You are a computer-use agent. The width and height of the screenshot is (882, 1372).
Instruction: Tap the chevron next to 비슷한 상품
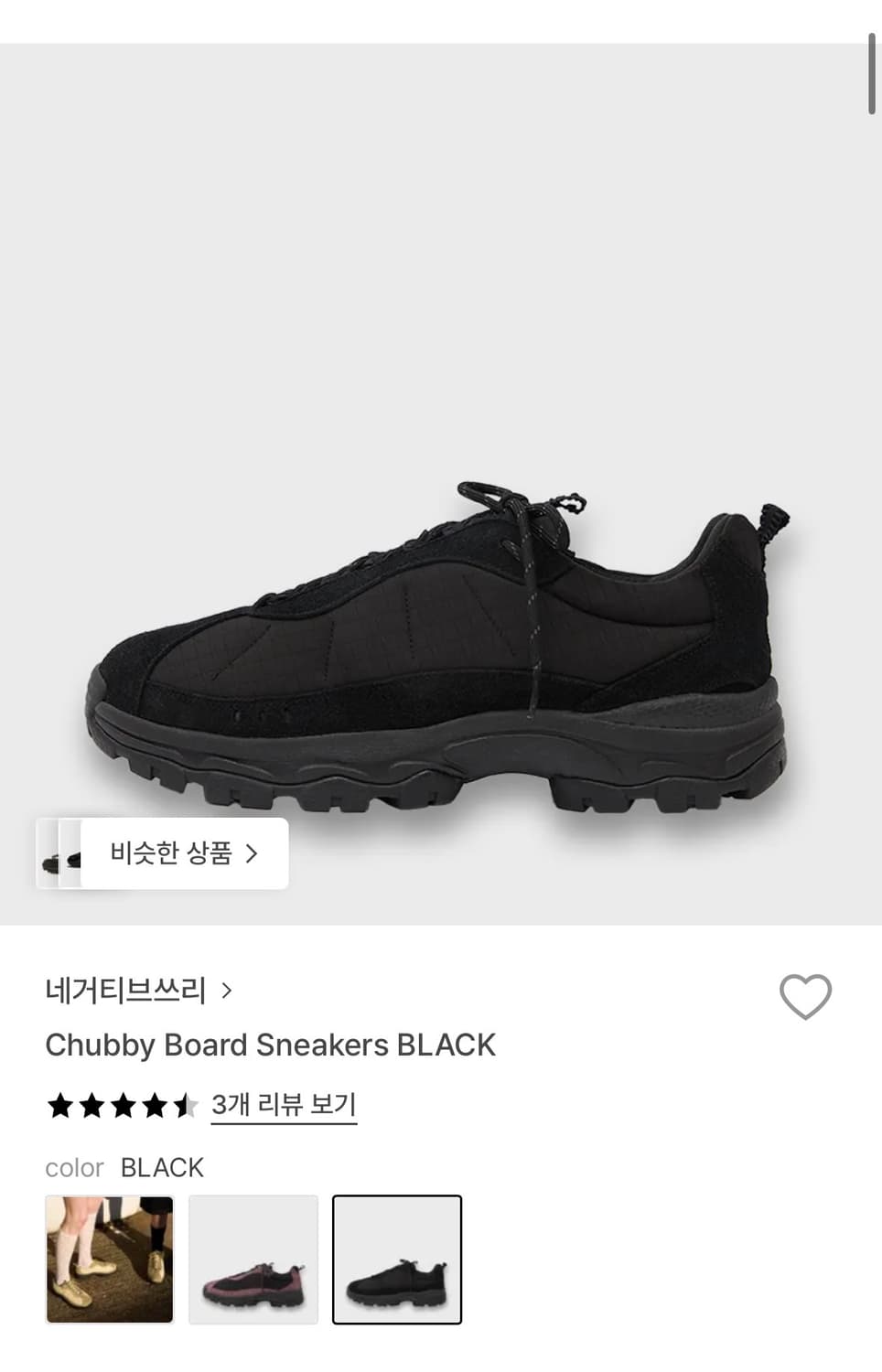pyautogui.click(x=253, y=853)
